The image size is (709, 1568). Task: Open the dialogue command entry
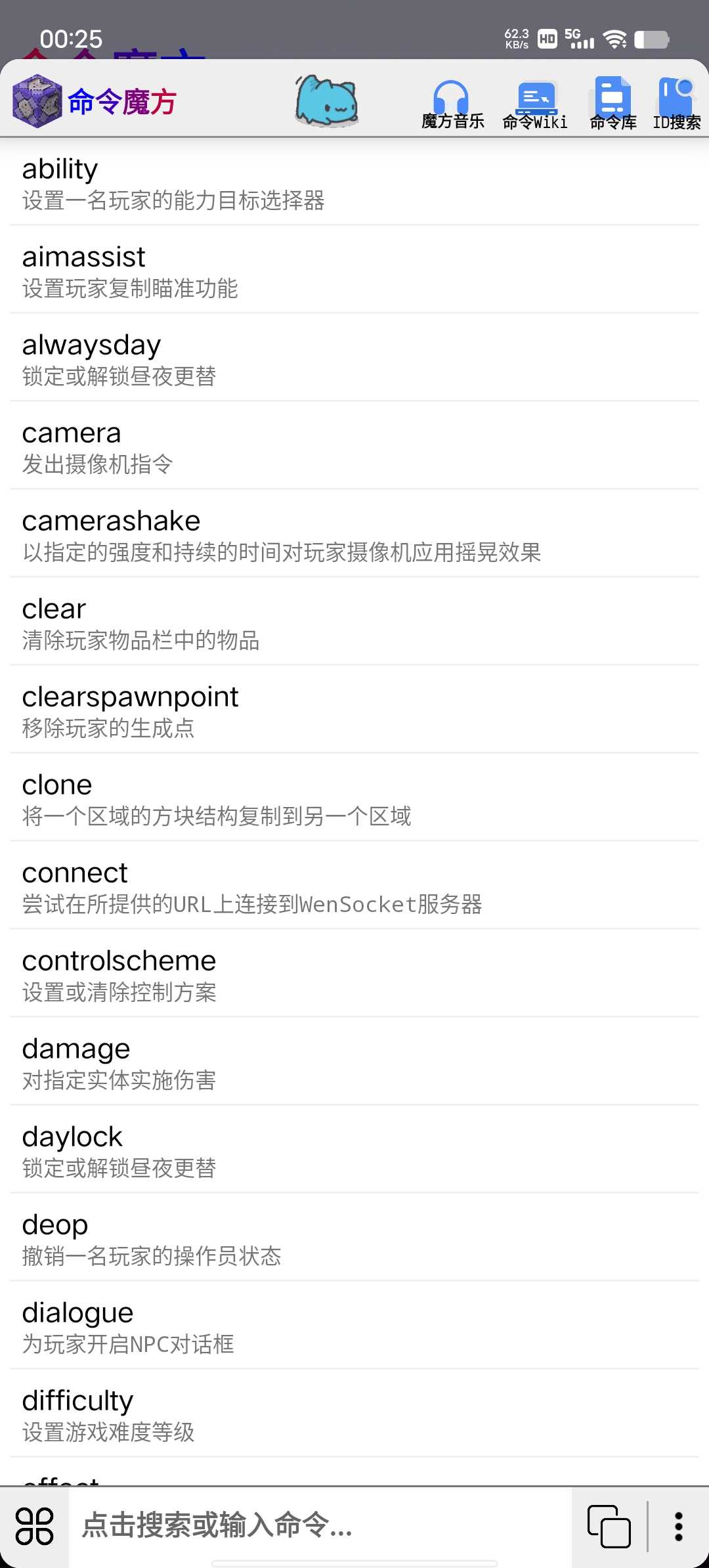coord(354,1326)
